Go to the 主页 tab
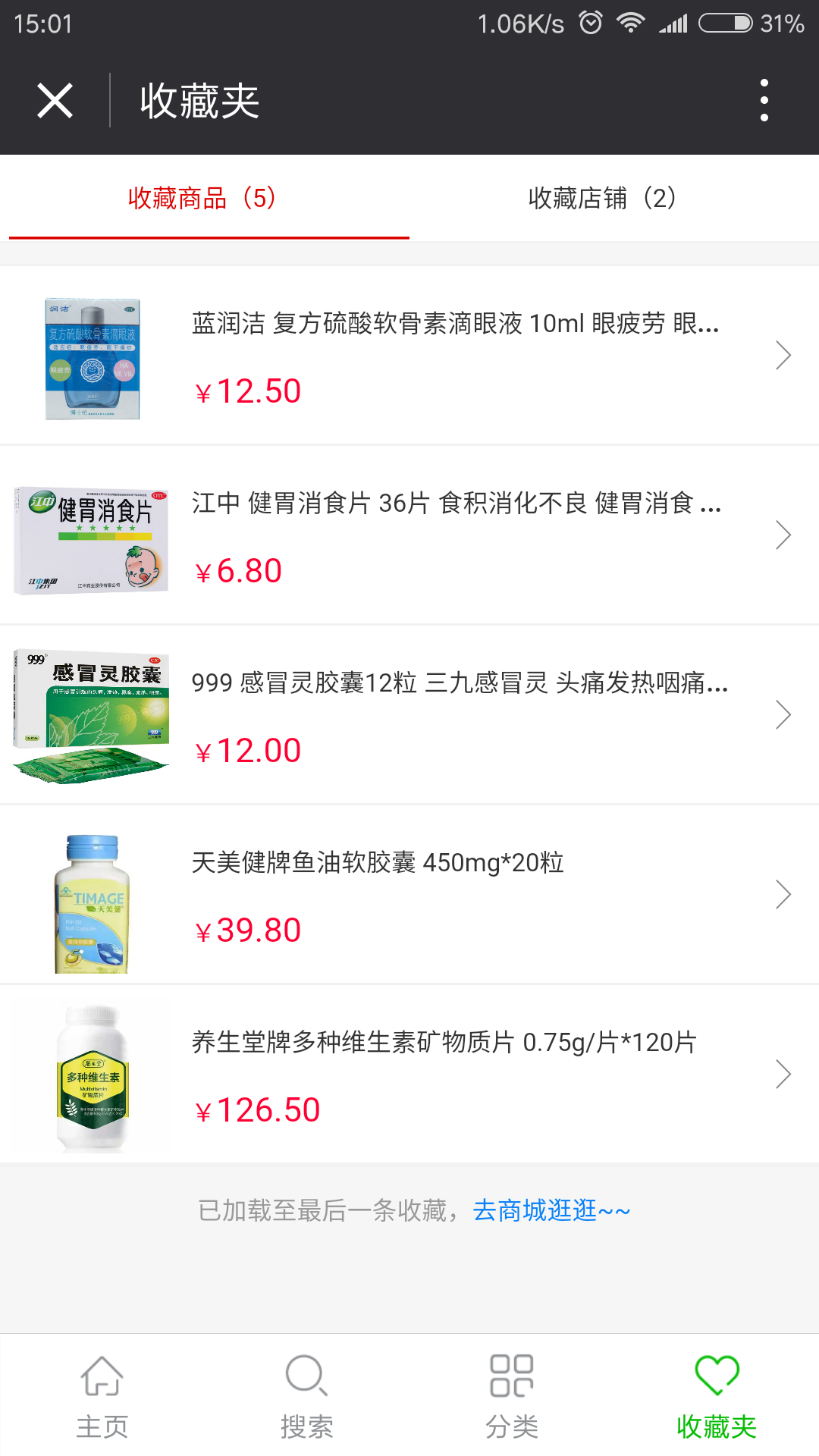 coord(102,1395)
